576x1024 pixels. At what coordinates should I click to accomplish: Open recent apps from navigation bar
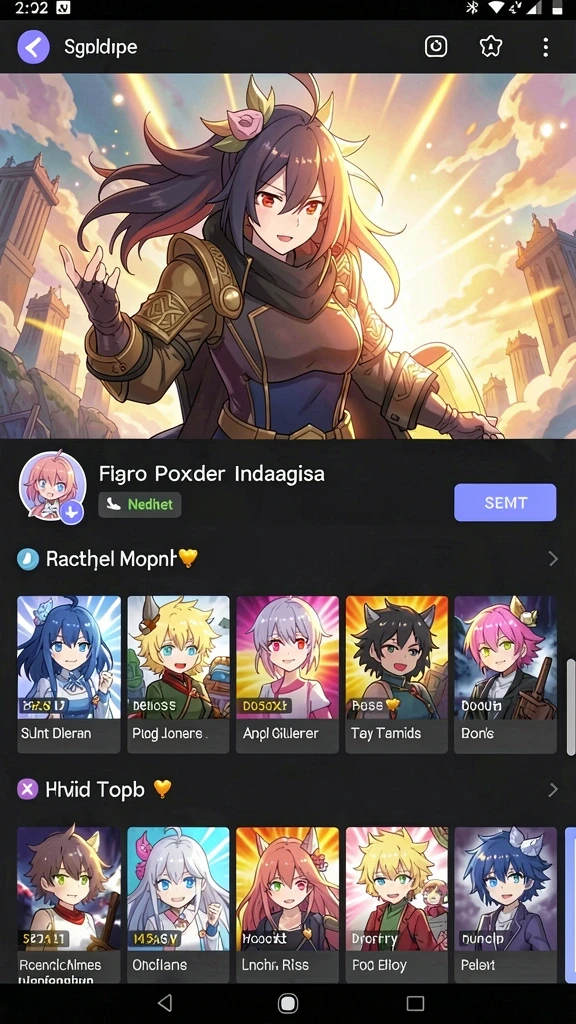pos(415,1003)
